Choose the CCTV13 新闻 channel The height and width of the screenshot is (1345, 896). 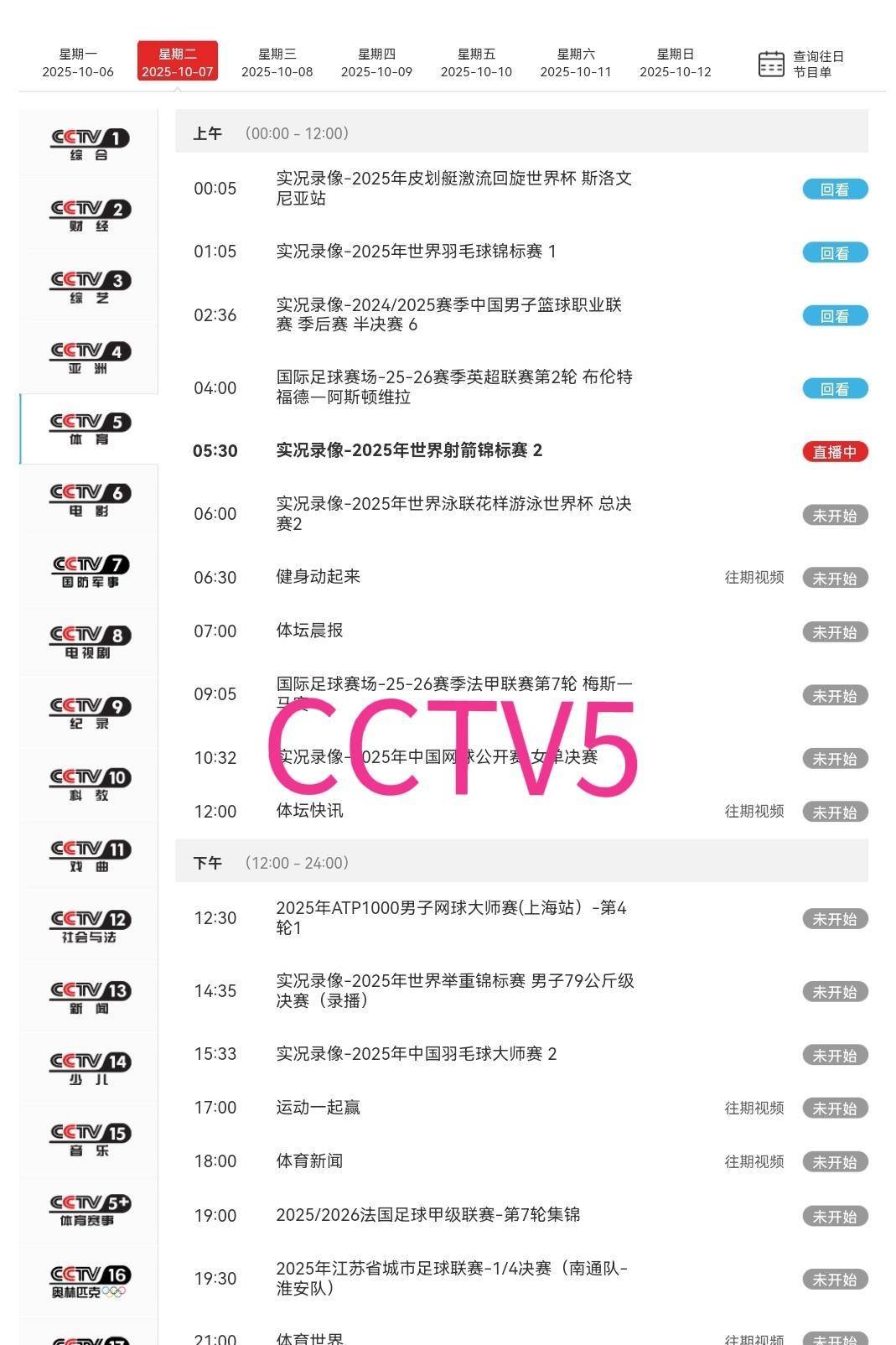tap(89, 997)
